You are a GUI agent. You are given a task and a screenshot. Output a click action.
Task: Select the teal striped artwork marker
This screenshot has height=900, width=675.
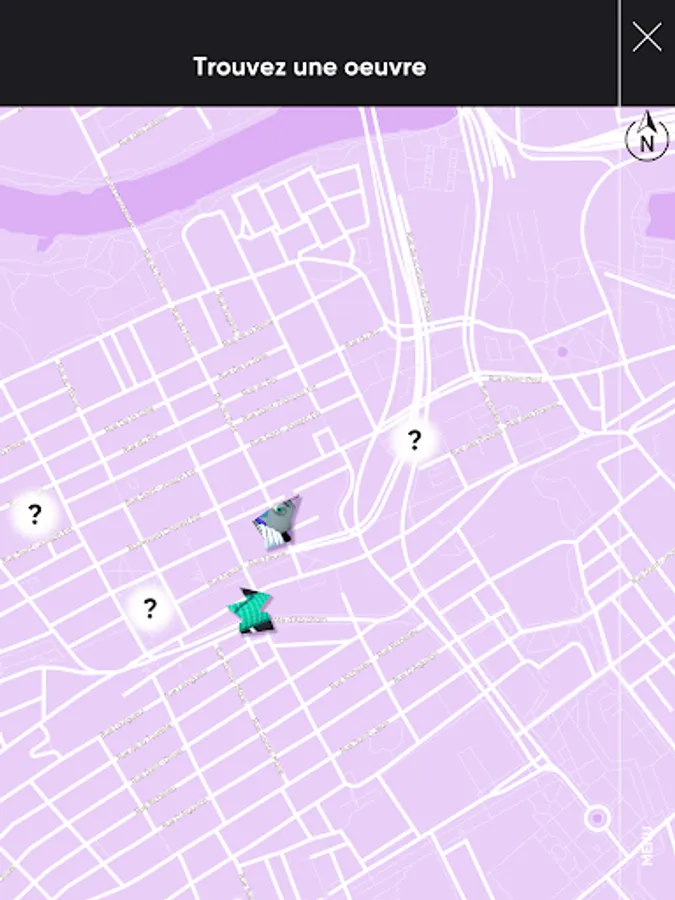250,611
